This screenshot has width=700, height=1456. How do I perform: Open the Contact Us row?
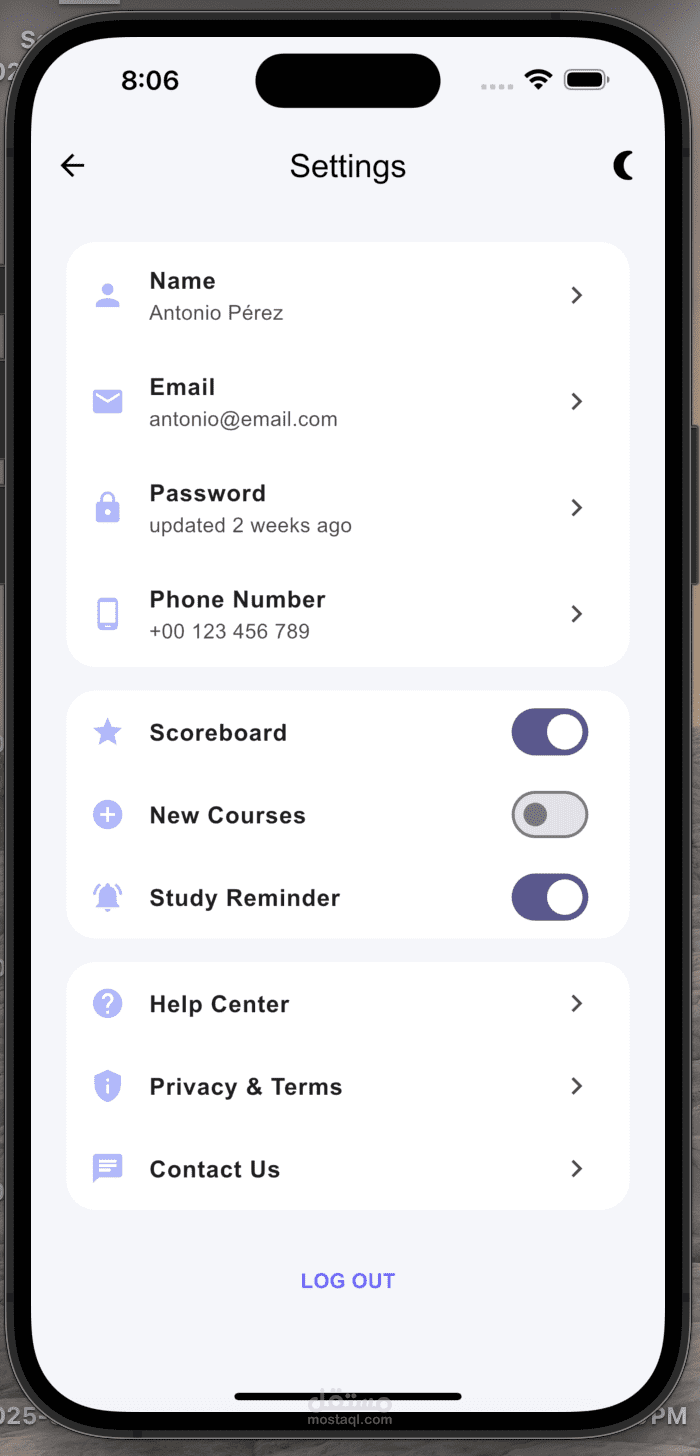[347, 1169]
